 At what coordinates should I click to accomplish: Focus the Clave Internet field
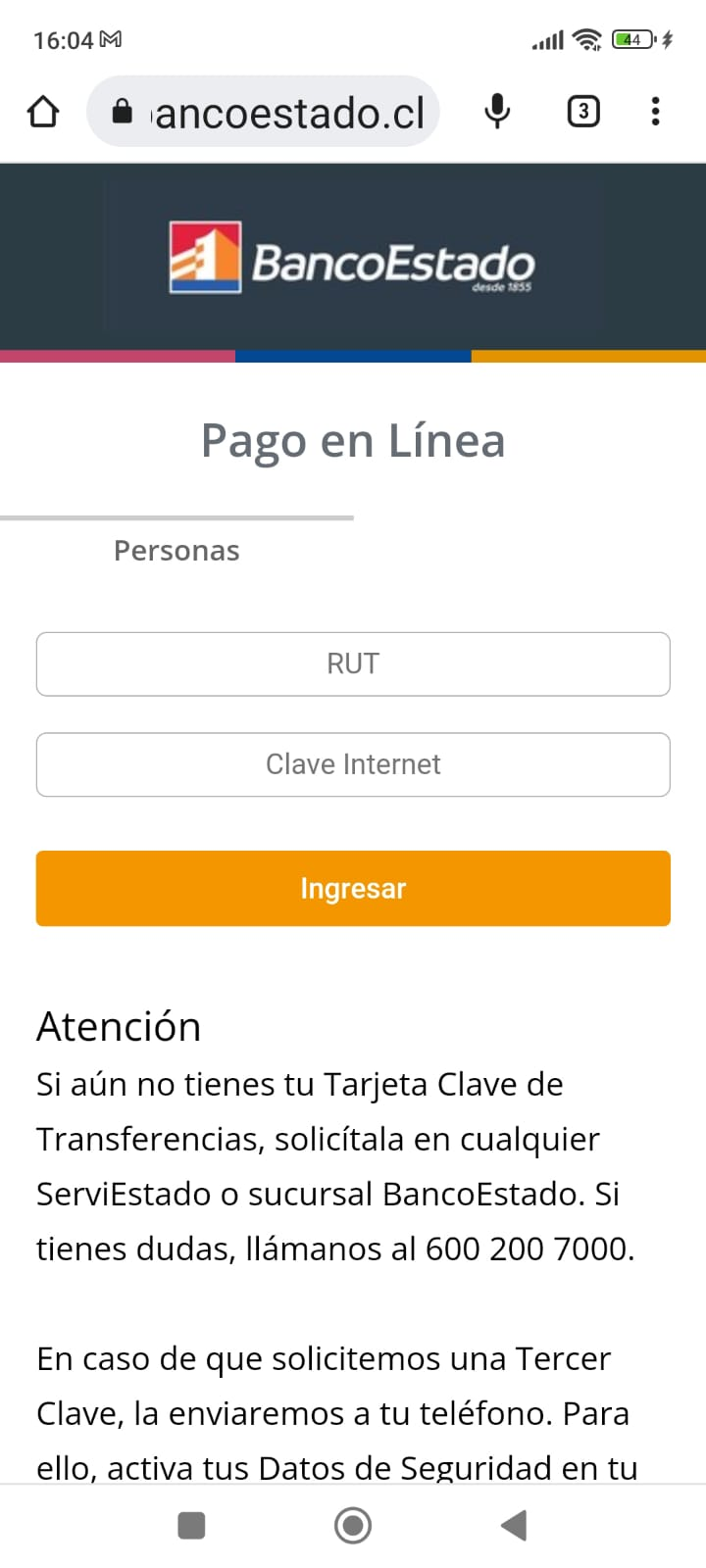coord(353,764)
